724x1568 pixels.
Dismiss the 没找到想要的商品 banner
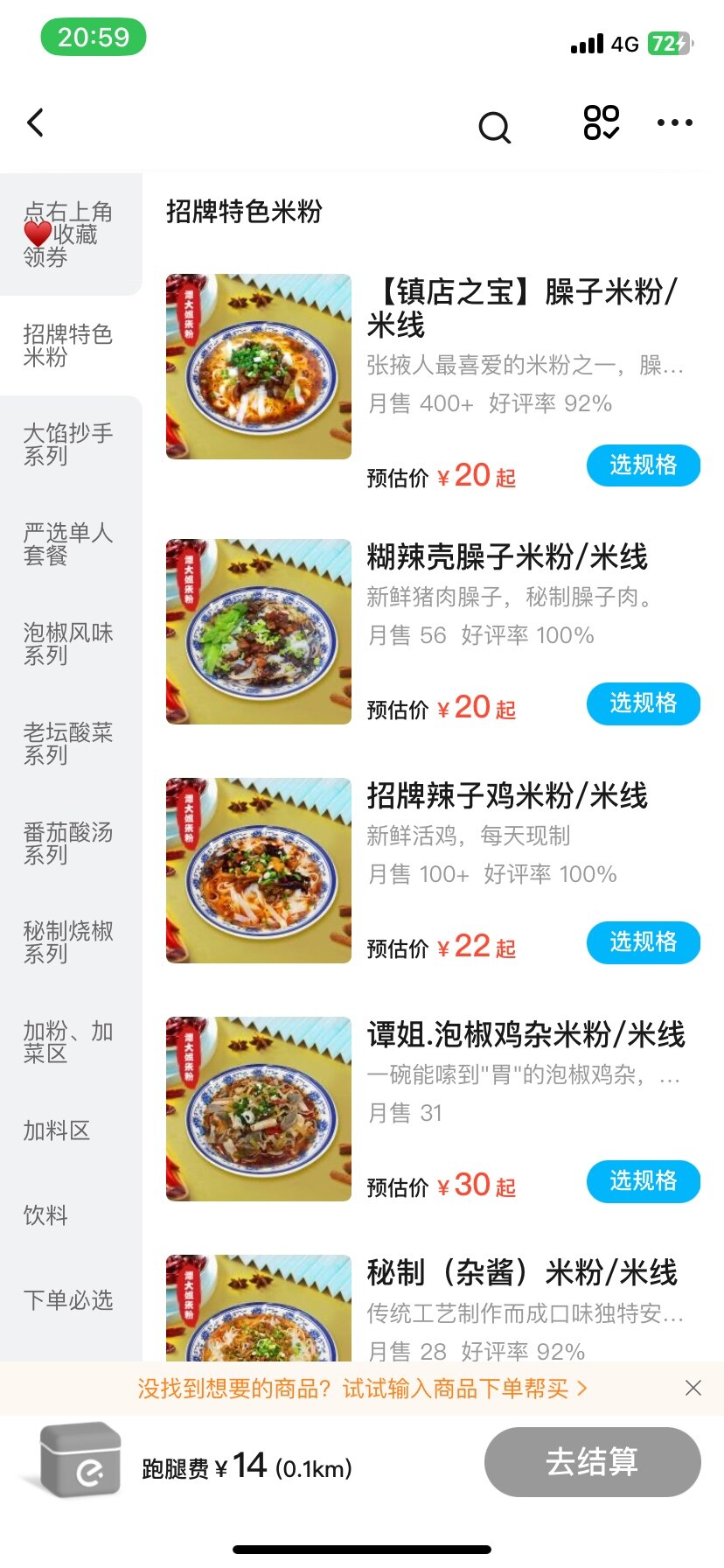pos(693,1388)
